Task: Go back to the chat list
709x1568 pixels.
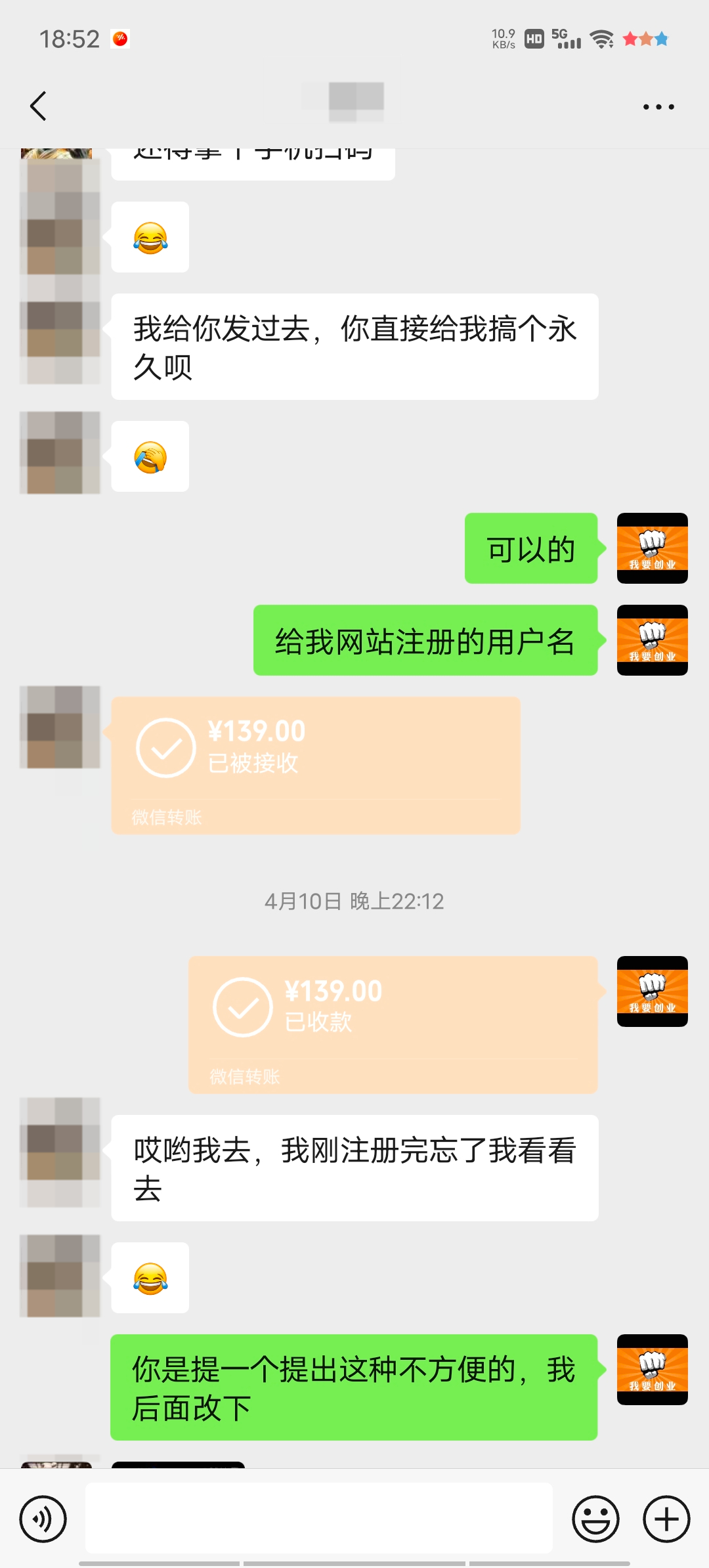Action: [39, 106]
